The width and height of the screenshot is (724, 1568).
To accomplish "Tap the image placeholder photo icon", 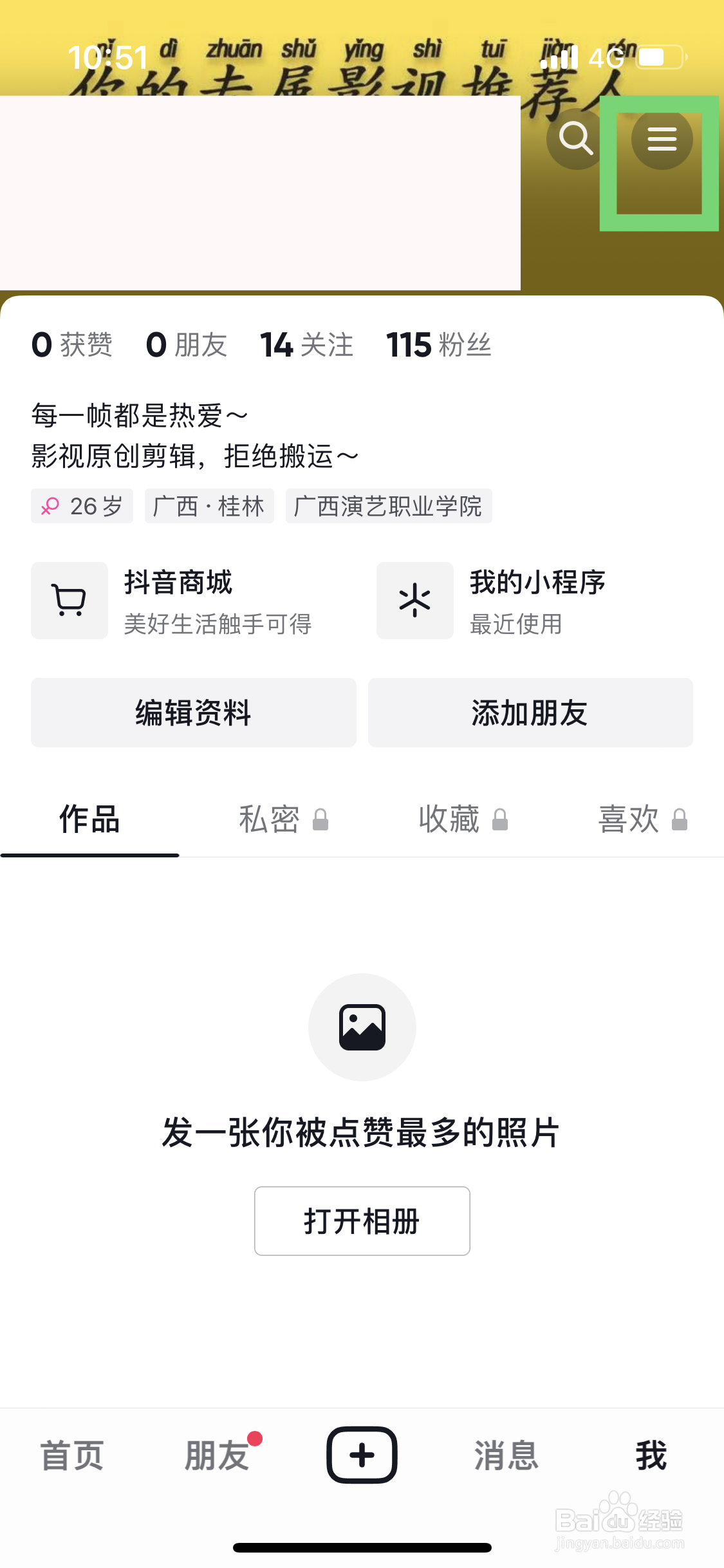I will click(x=362, y=1027).
